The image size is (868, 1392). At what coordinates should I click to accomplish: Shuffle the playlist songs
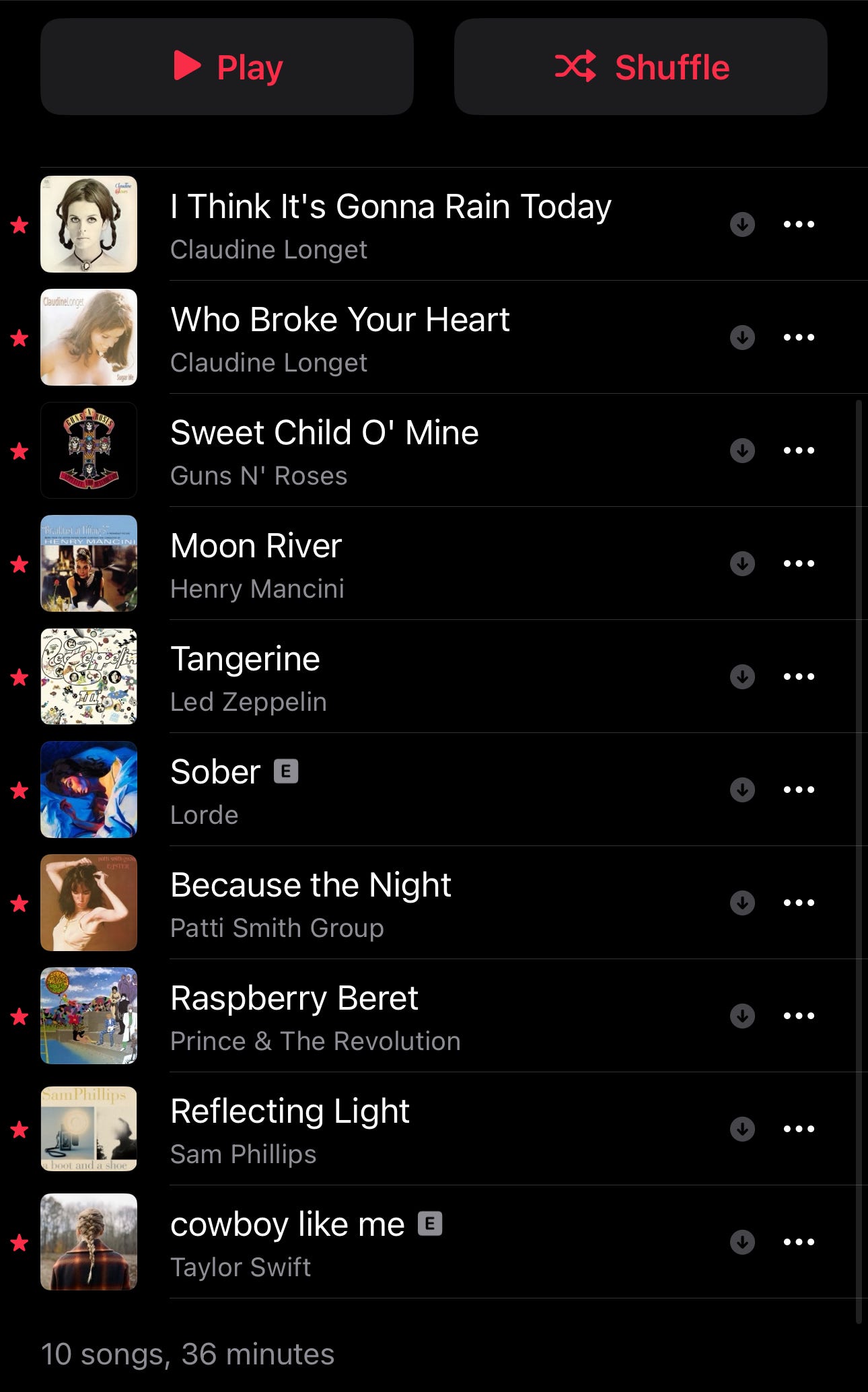coord(641,67)
